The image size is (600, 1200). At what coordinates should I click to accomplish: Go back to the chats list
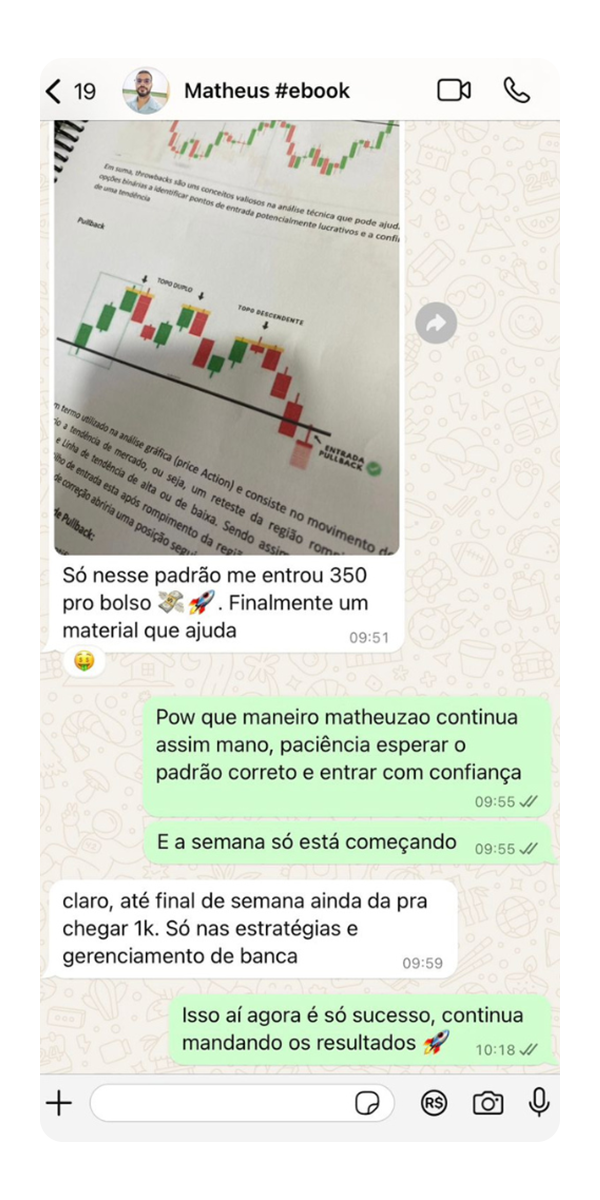[x=54, y=91]
